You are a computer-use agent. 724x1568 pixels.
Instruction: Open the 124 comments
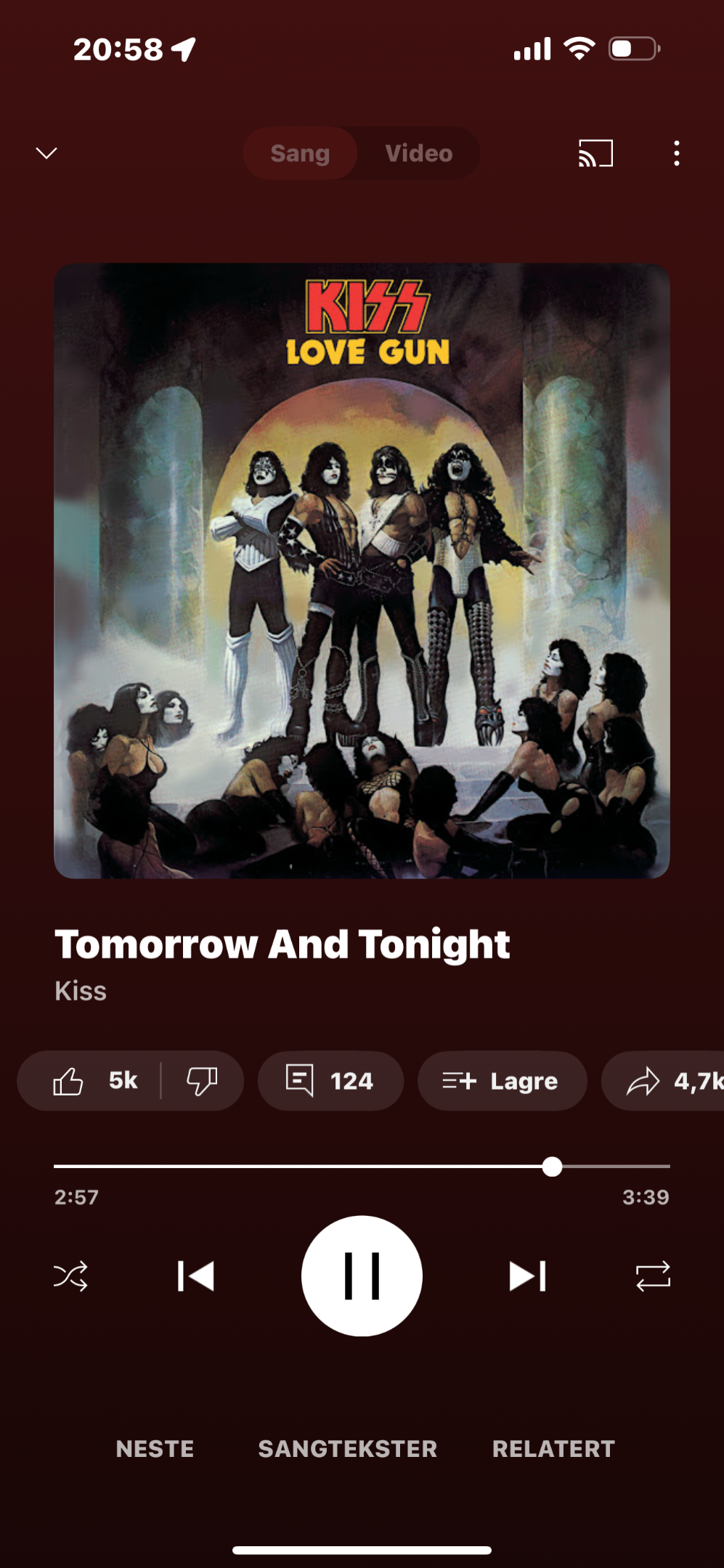click(x=330, y=1081)
